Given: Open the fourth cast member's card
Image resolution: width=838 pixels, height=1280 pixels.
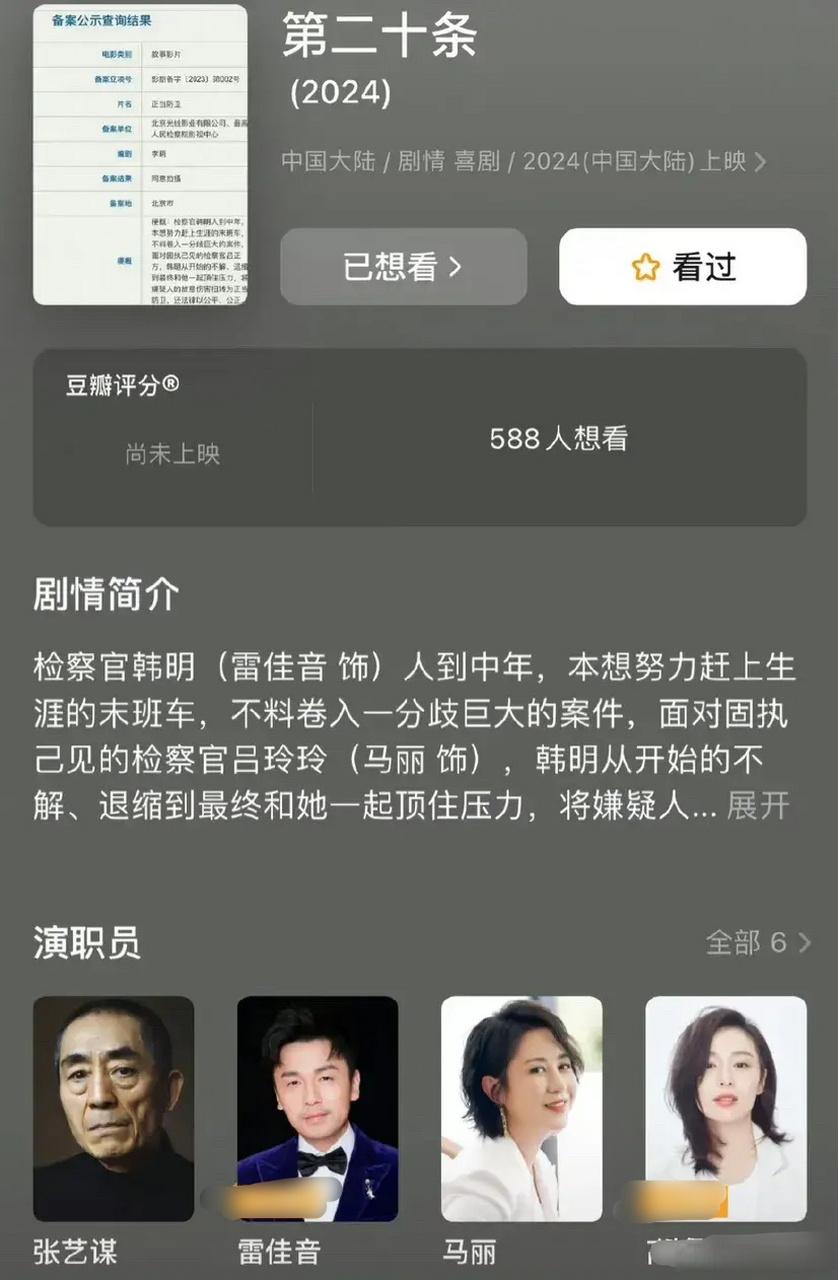Looking at the screenshot, I should point(725,1108).
